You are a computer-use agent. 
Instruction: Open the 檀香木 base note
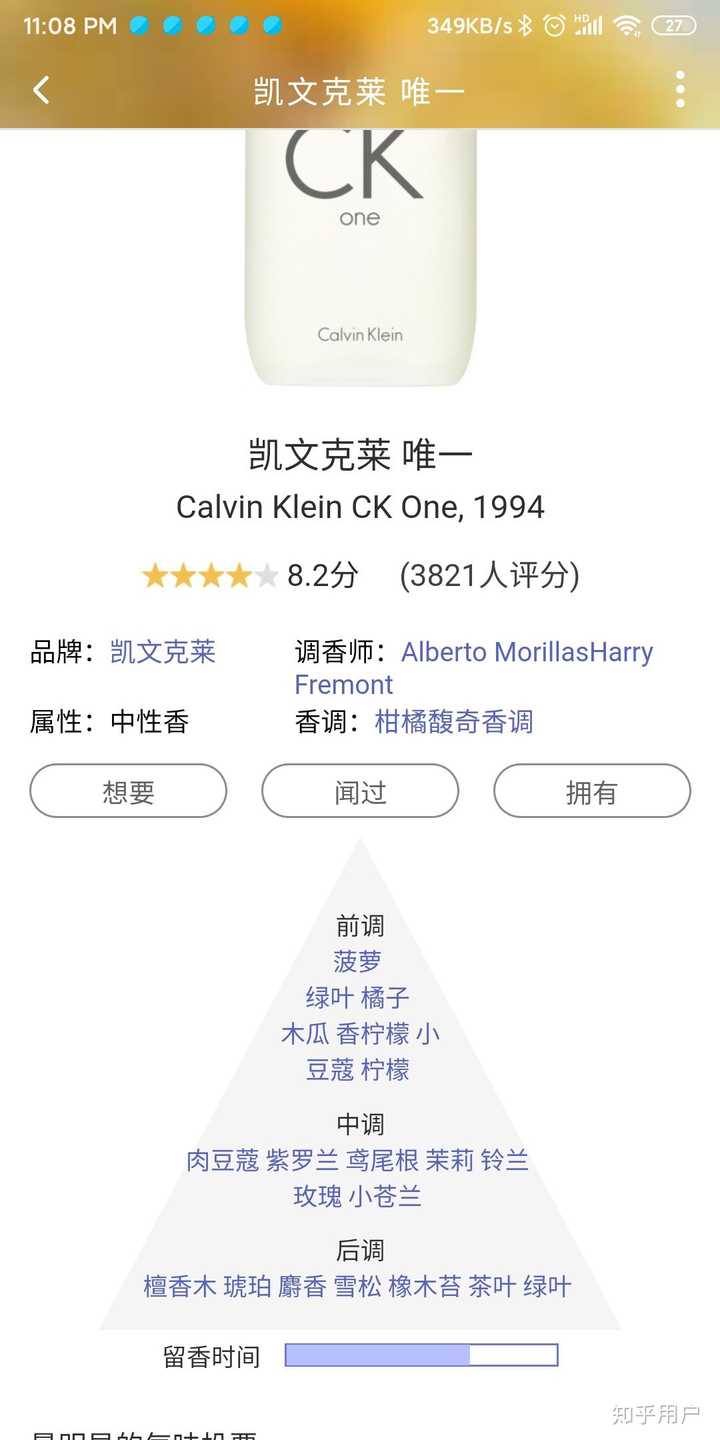tap(180, 1287)
